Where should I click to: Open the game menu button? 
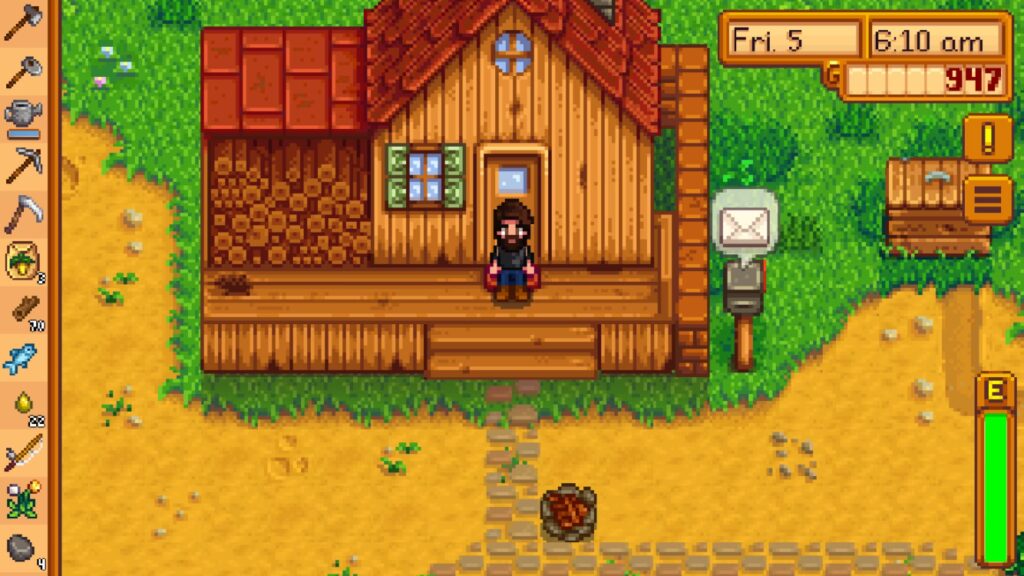[x=988, y=198]
